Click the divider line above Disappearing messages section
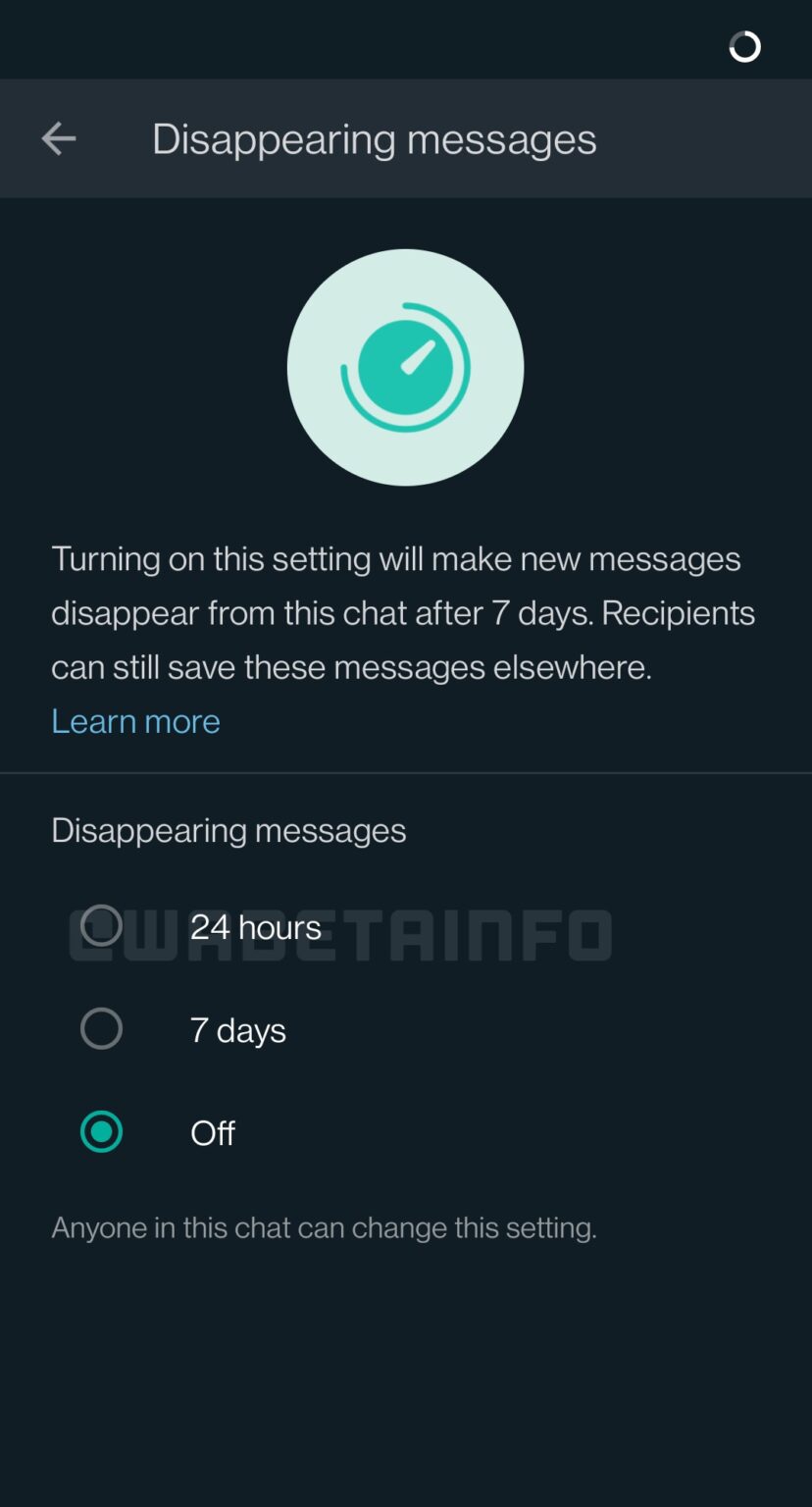This screenshot has width=812, height=1507. (x=405, y=773)
